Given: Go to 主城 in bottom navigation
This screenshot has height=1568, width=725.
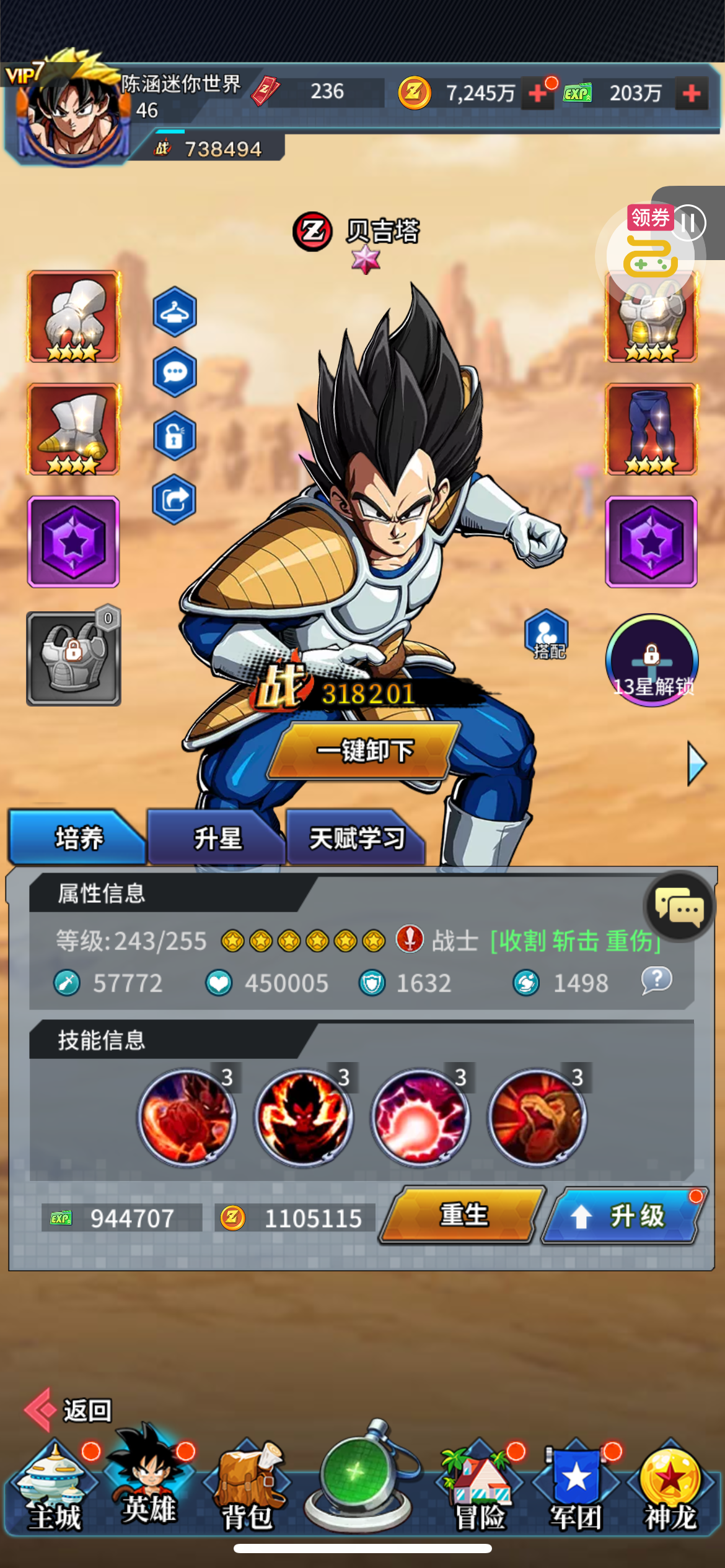Looking at the screenshot, I should (x=55, y=1487).
